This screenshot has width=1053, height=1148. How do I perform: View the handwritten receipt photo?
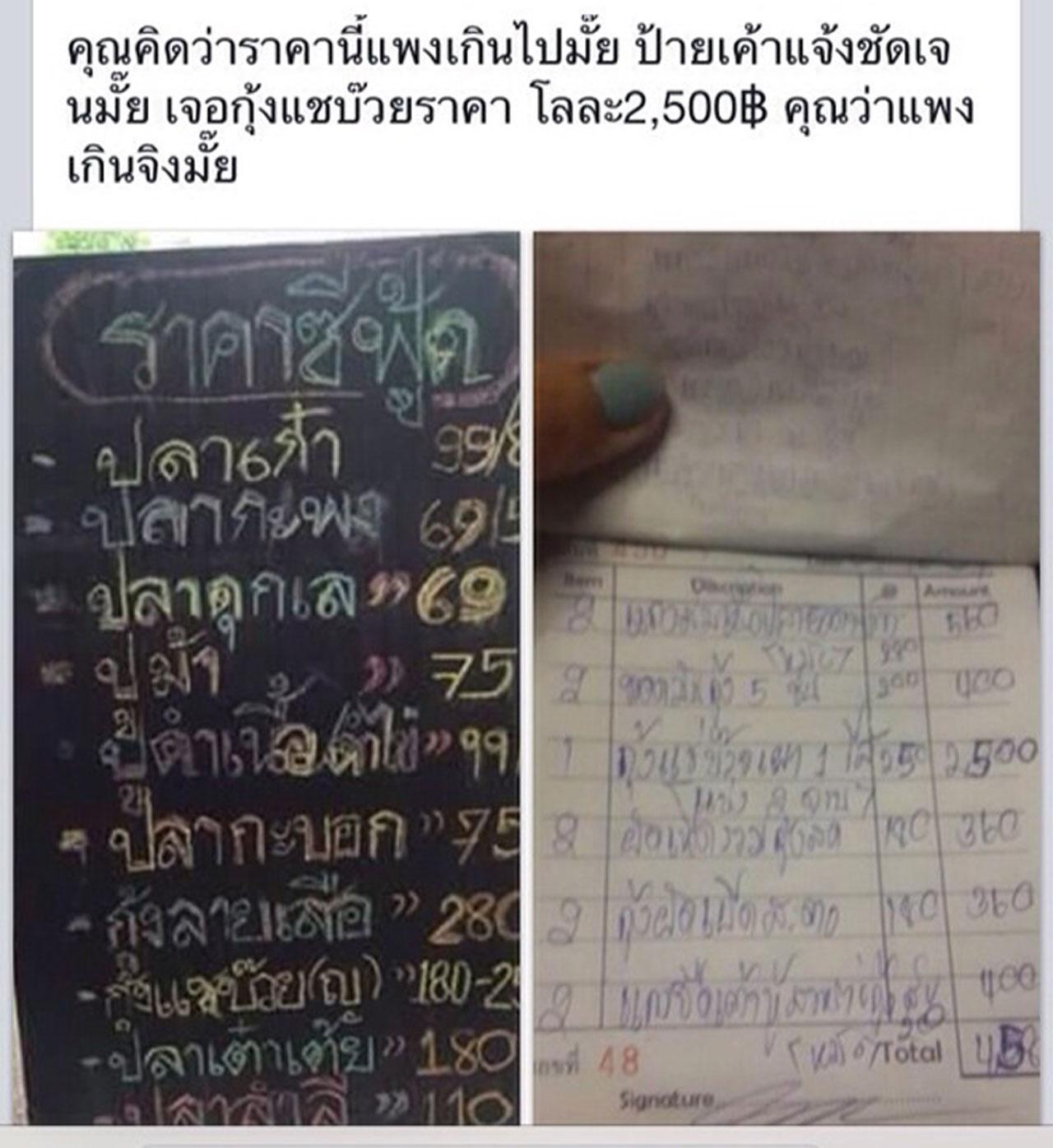786,678
